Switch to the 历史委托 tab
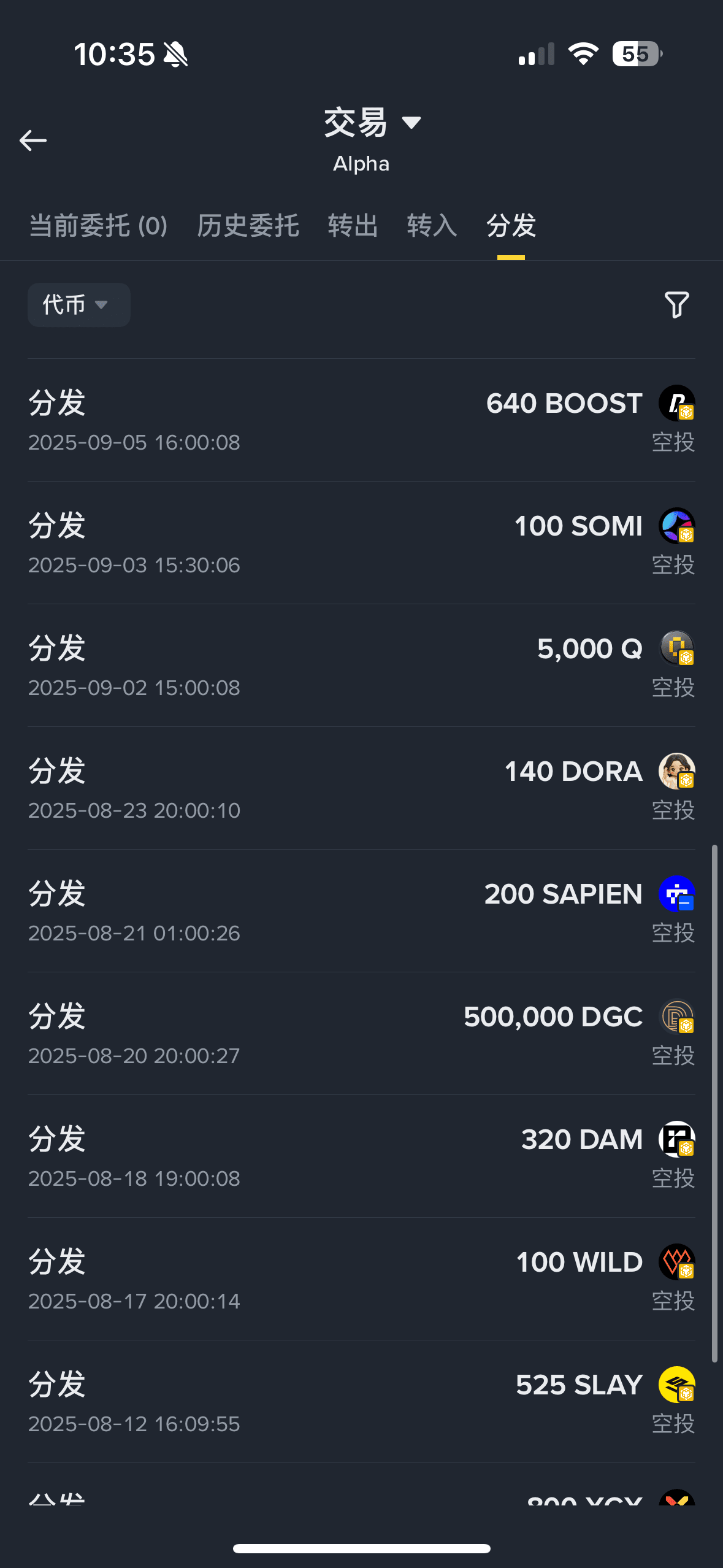This screenshot has height=1568, width=723. coord(248,226)
